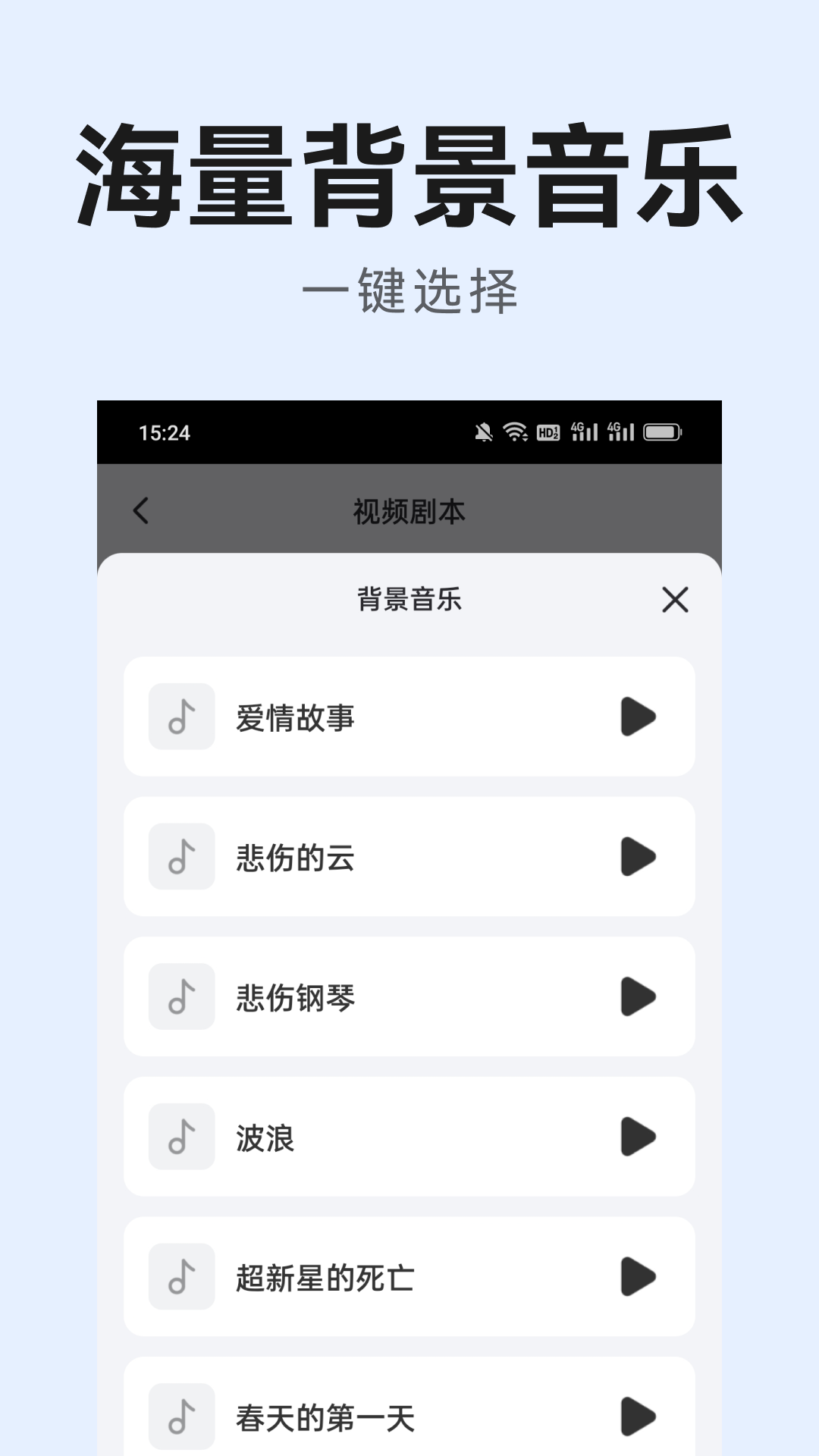Preview the 超新星的死亡 track

pos(638,1277)
